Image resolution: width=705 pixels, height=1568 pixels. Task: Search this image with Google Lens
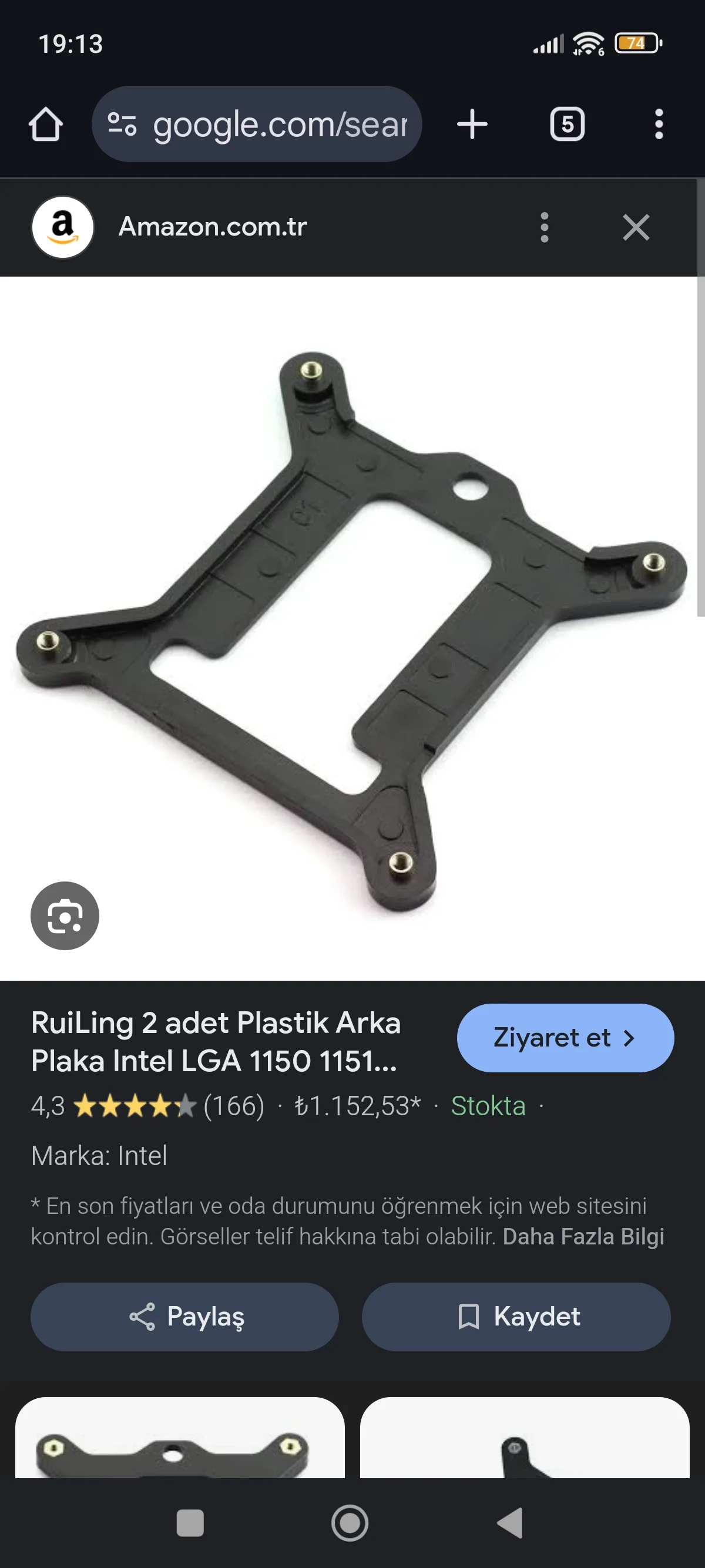pyautogui.click(x=65, y=916)
